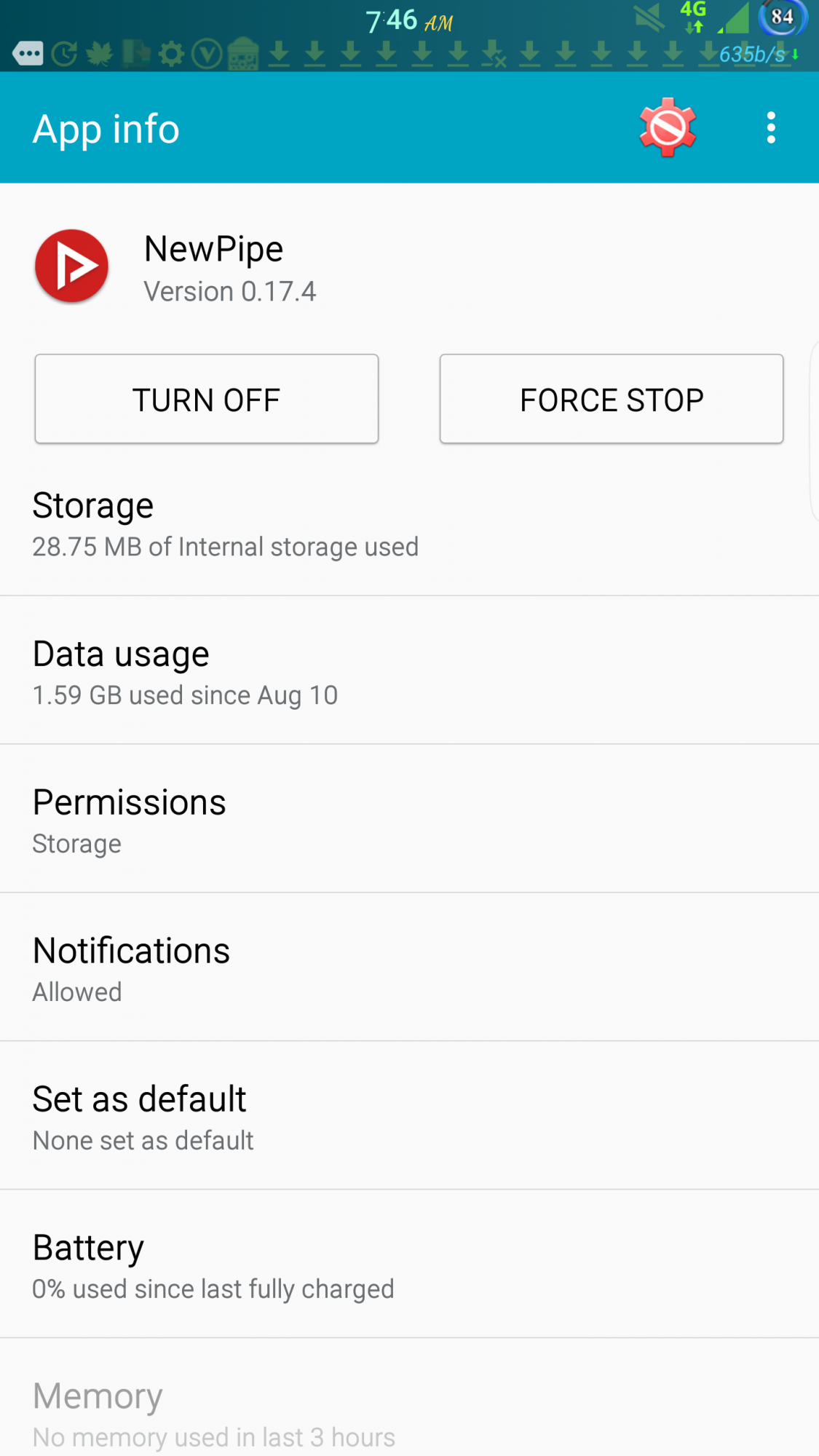
Task: Open the overflow three-dot menu
Action: tap(770, 127)
